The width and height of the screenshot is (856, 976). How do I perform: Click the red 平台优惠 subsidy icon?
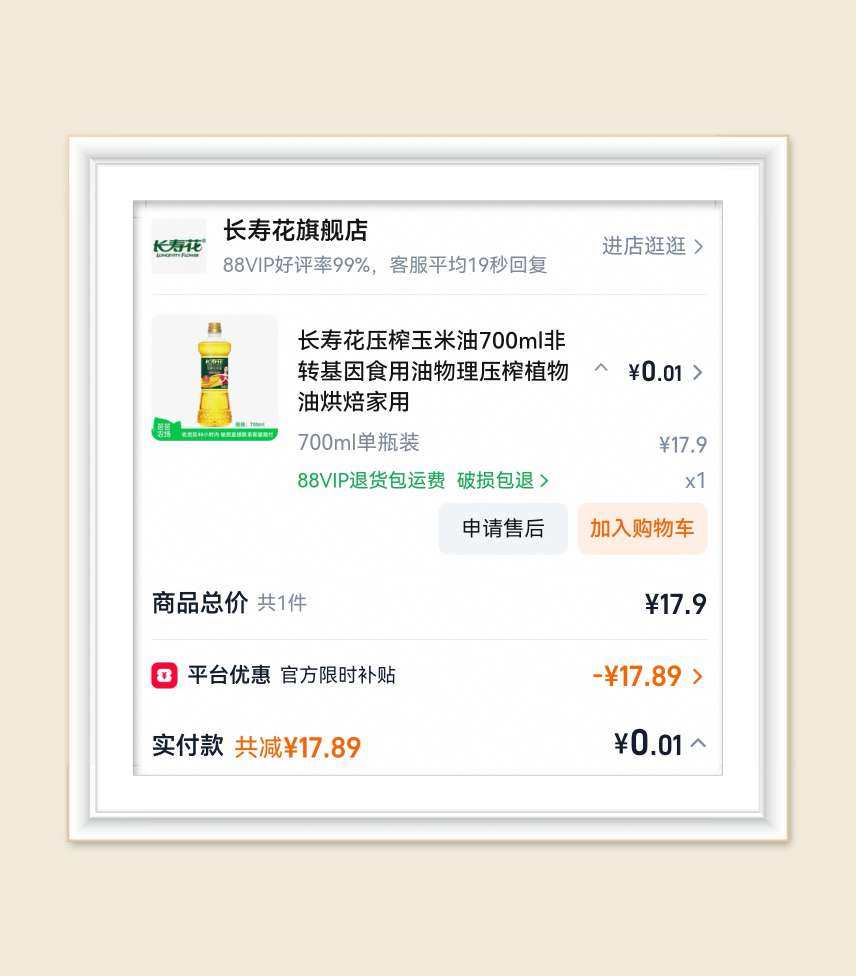click(x=163, y=676)
